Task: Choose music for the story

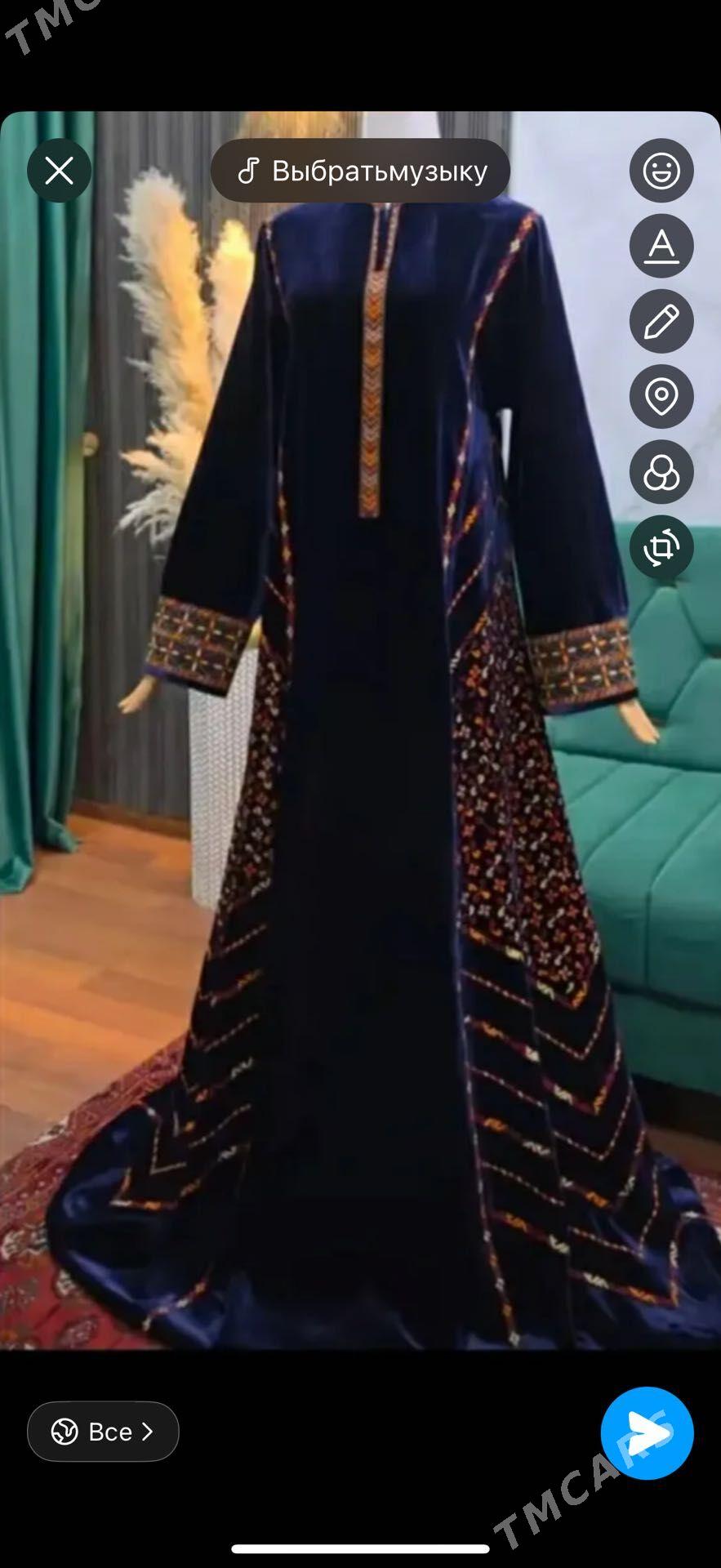Action: coord(360,171)
